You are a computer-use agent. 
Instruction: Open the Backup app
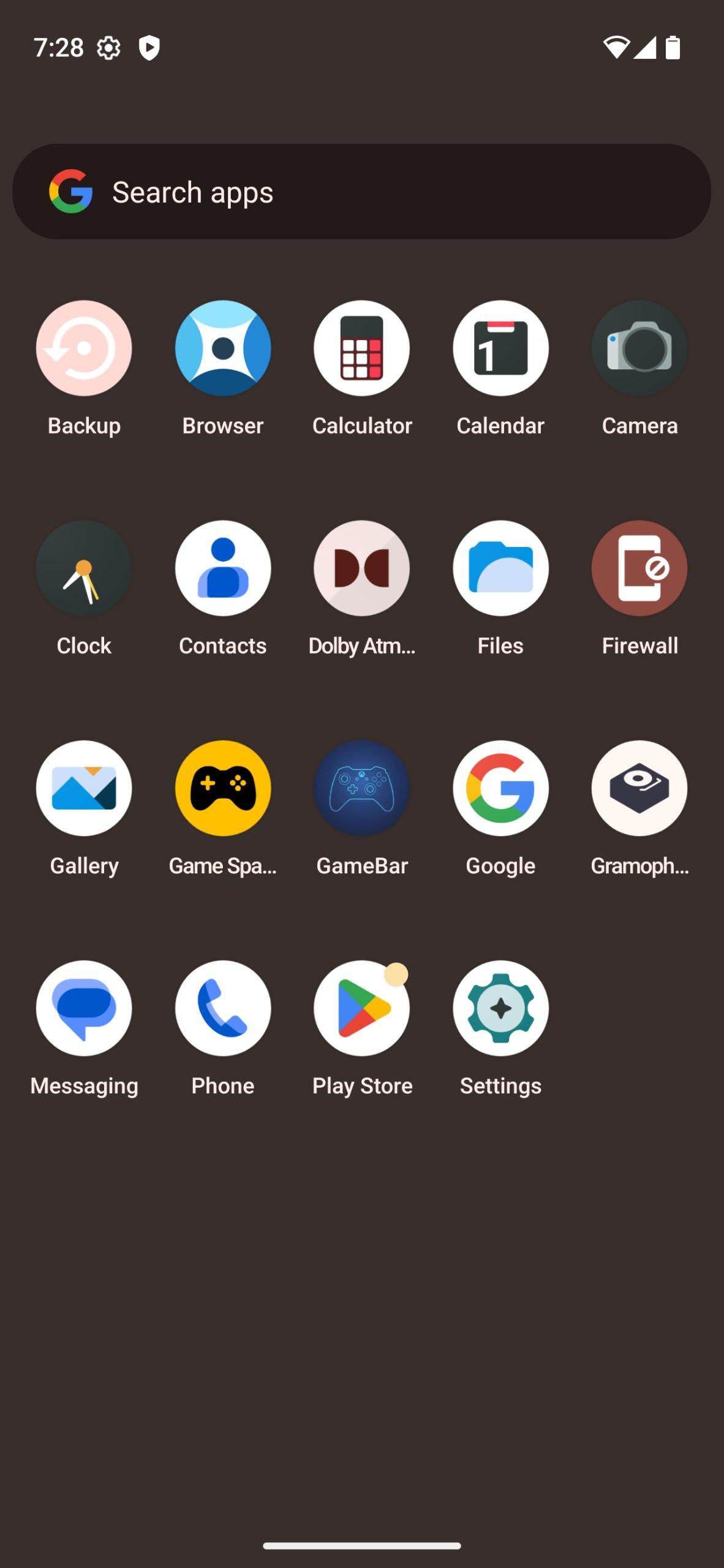[84, 349]
